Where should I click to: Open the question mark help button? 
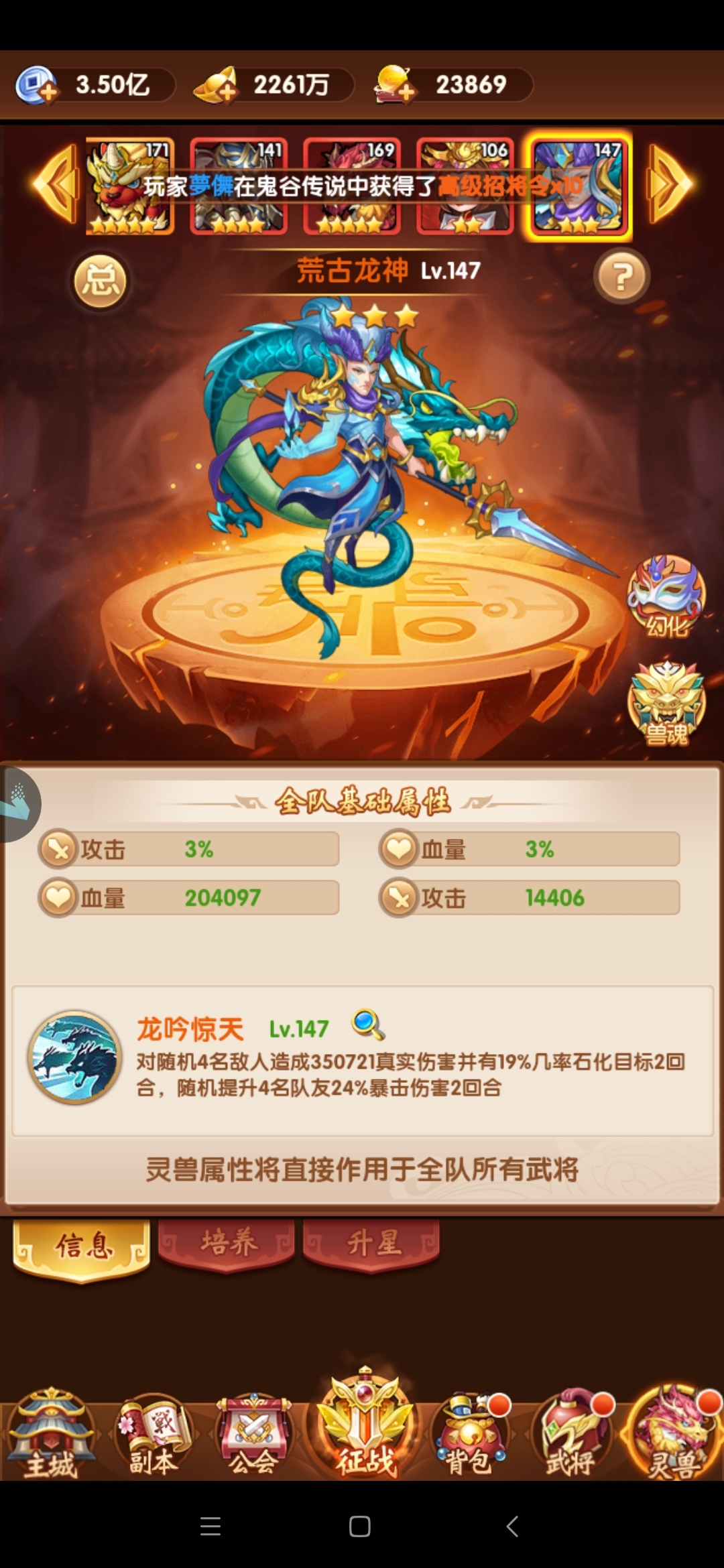click(621, 276)
